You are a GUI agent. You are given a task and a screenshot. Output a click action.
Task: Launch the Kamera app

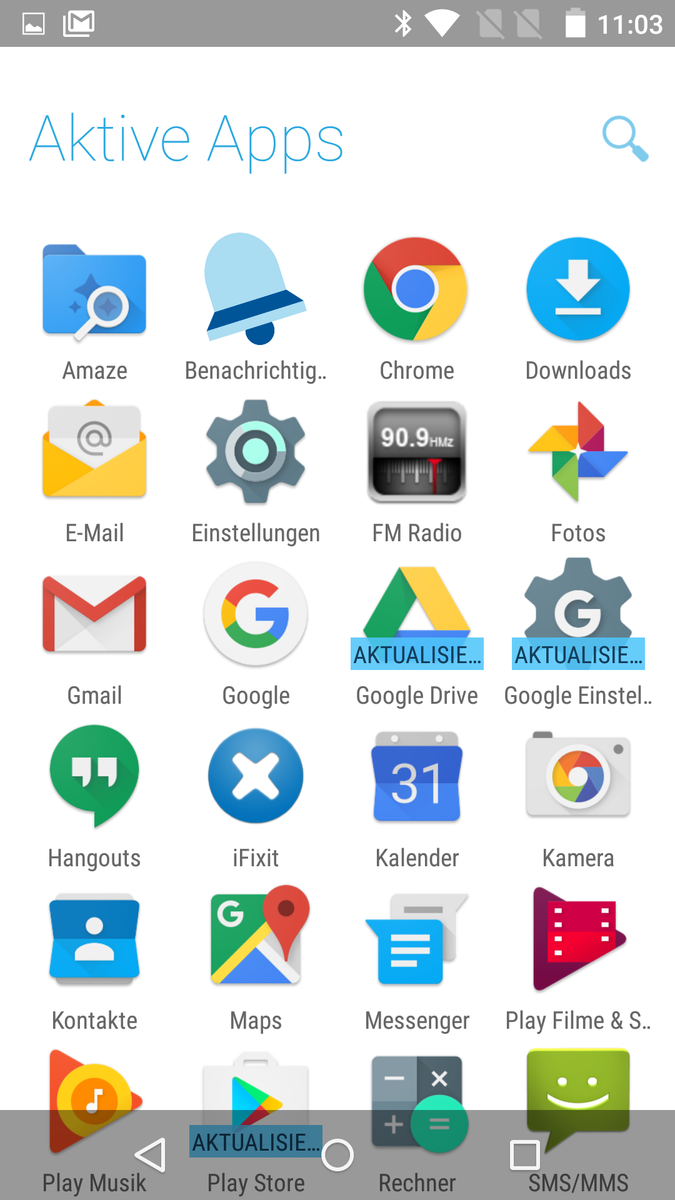click(578, 776)
